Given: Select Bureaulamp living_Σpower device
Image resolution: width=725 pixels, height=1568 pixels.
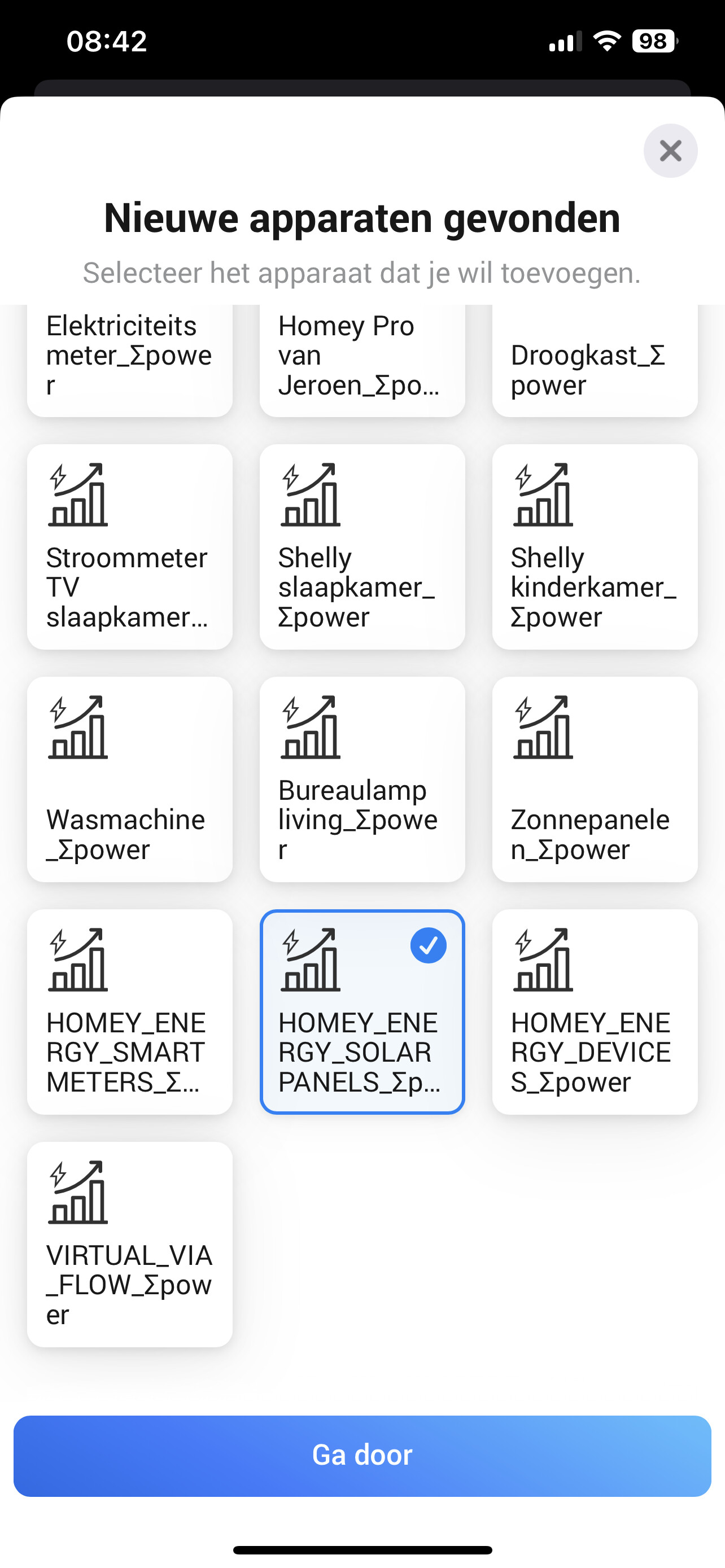Looking at the screenshot, I should point(362,779).
